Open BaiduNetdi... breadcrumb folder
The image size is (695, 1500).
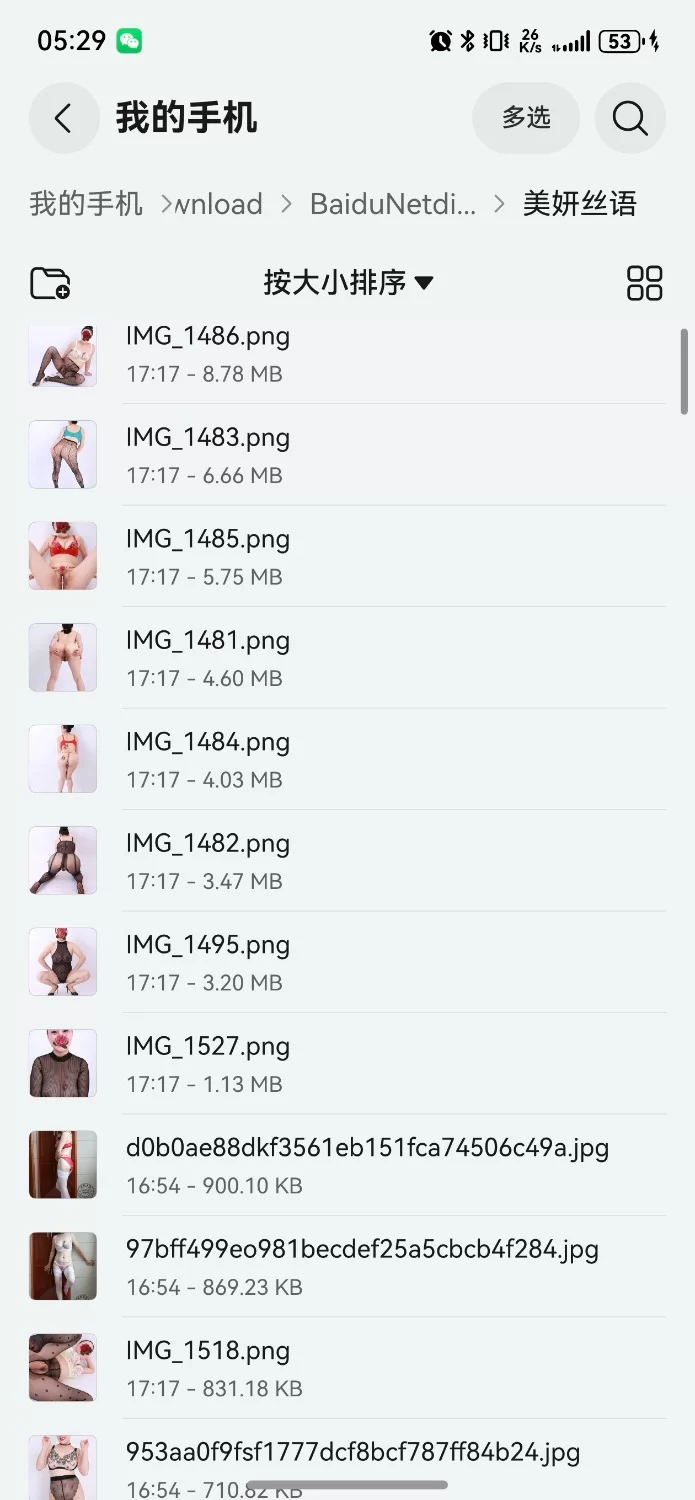[x=393, y=204]
